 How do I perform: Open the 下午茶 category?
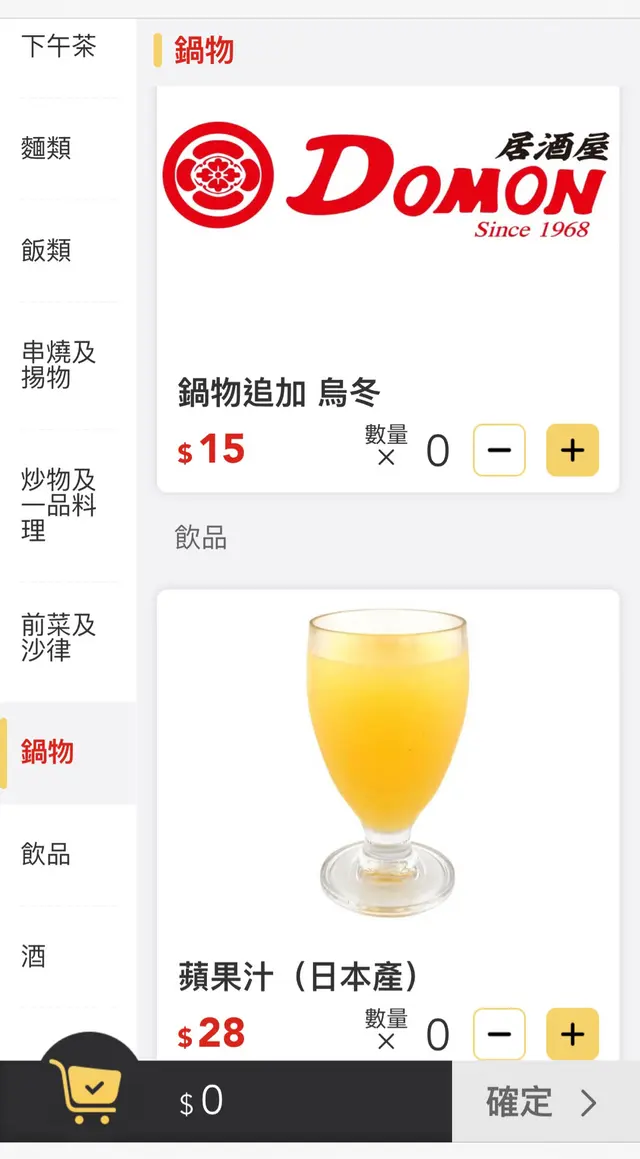click(58, 46)
